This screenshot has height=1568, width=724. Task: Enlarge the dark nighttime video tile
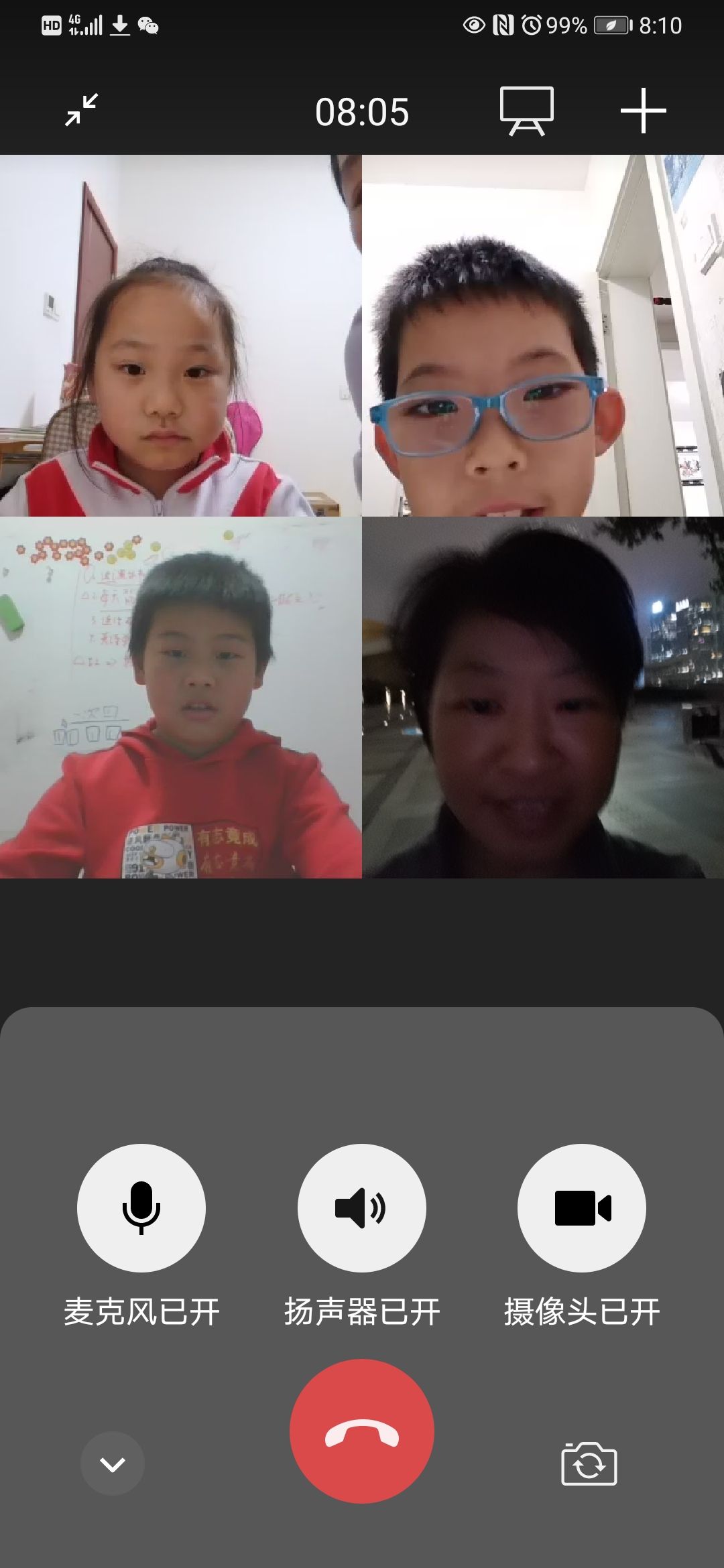pyautogui.click(x=542, y=698)
